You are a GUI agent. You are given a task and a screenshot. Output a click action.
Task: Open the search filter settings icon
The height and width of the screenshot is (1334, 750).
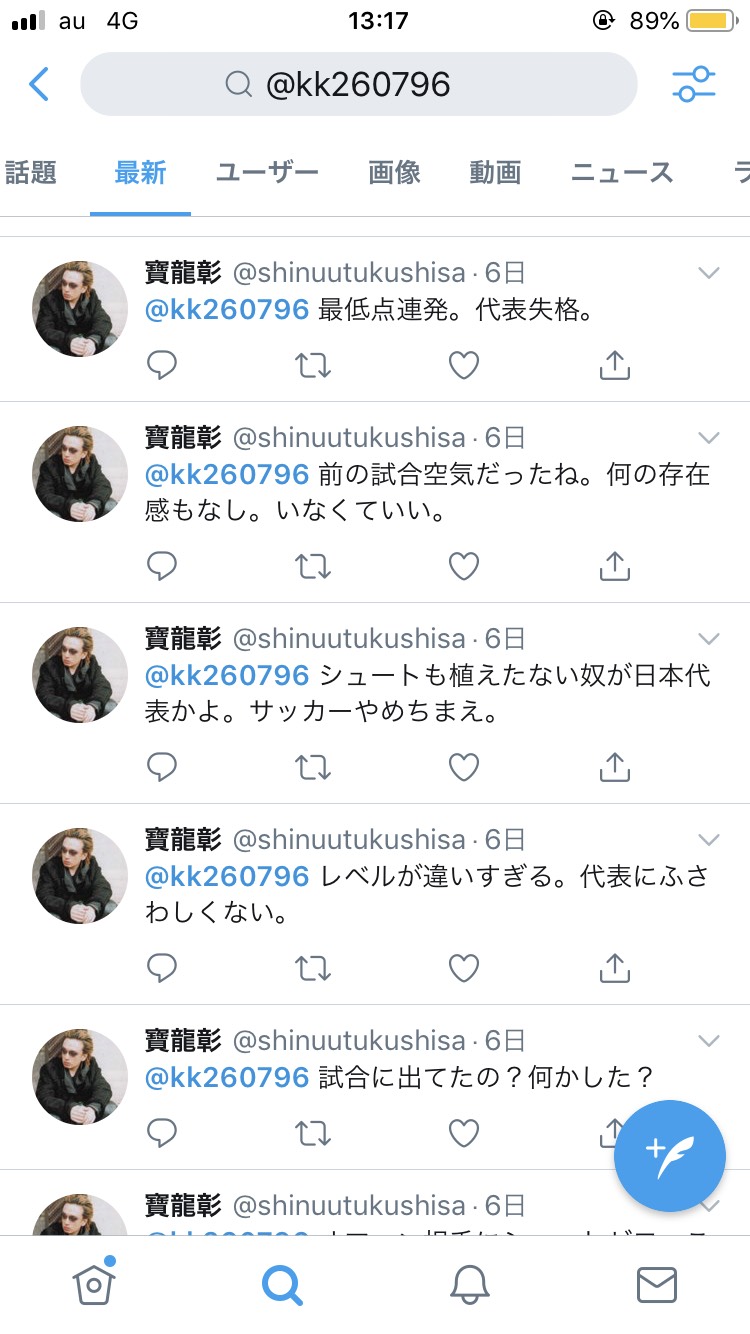[694, 85]
